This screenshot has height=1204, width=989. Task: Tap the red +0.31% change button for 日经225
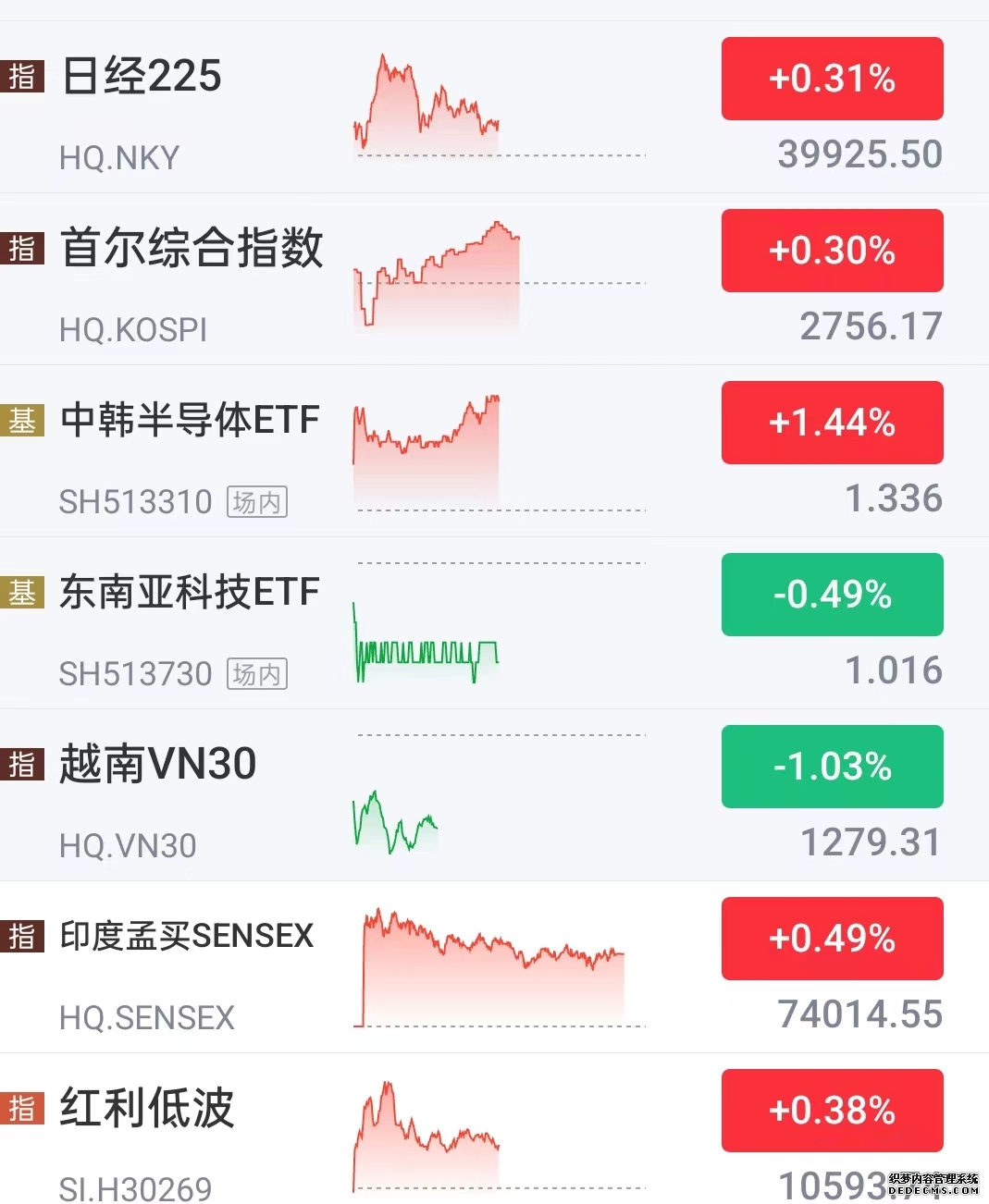tap(831, 79)
